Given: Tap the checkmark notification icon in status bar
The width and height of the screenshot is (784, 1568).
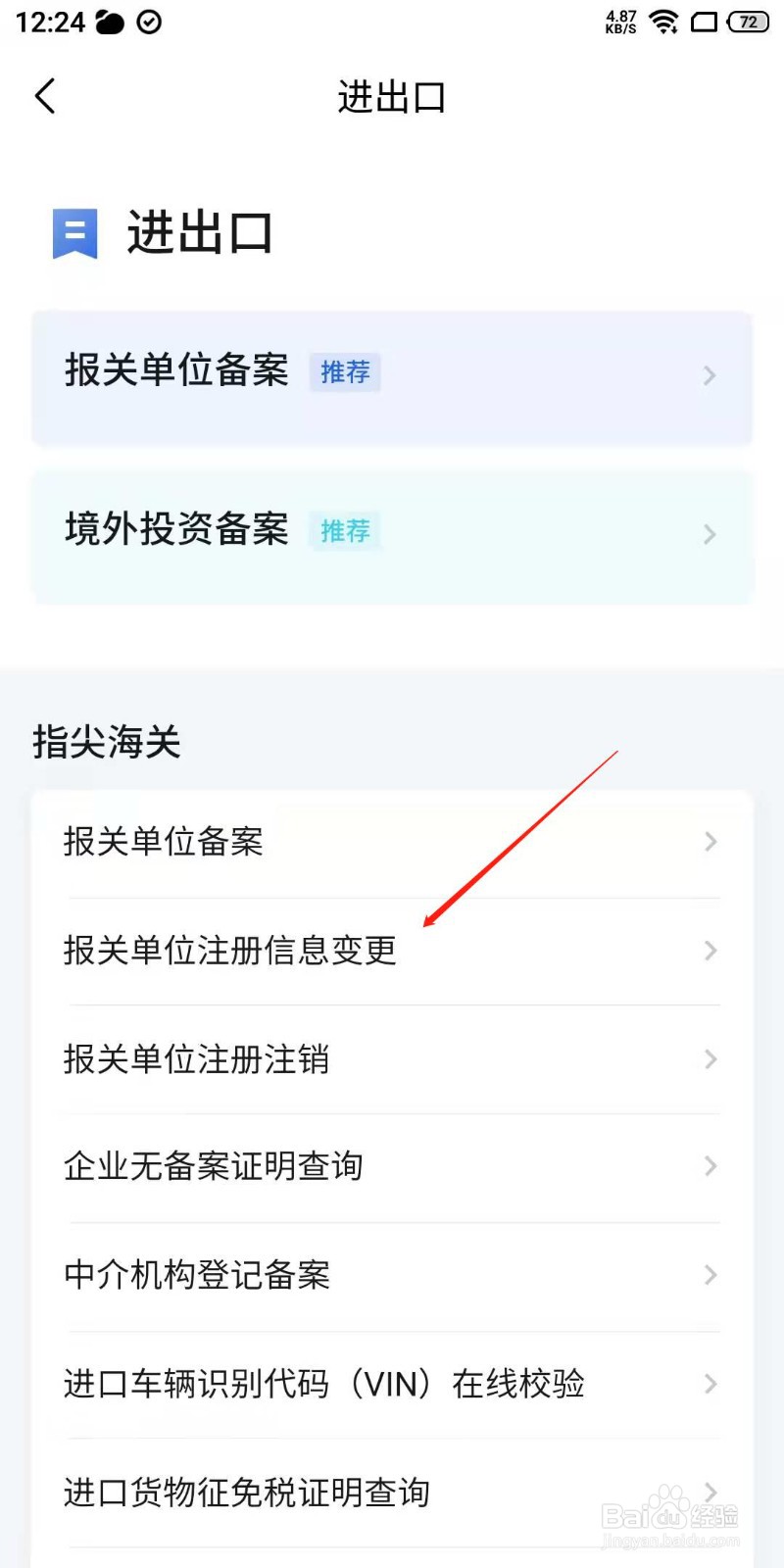Looking at the screenshot, I should [149, 21].
